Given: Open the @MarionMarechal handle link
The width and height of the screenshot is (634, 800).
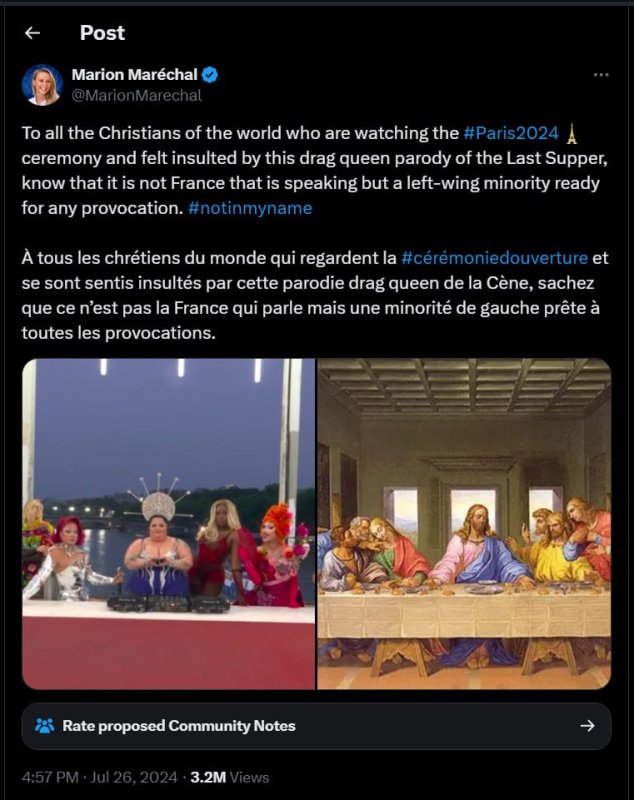Looking at the screenshot, I should coord(136,96).
